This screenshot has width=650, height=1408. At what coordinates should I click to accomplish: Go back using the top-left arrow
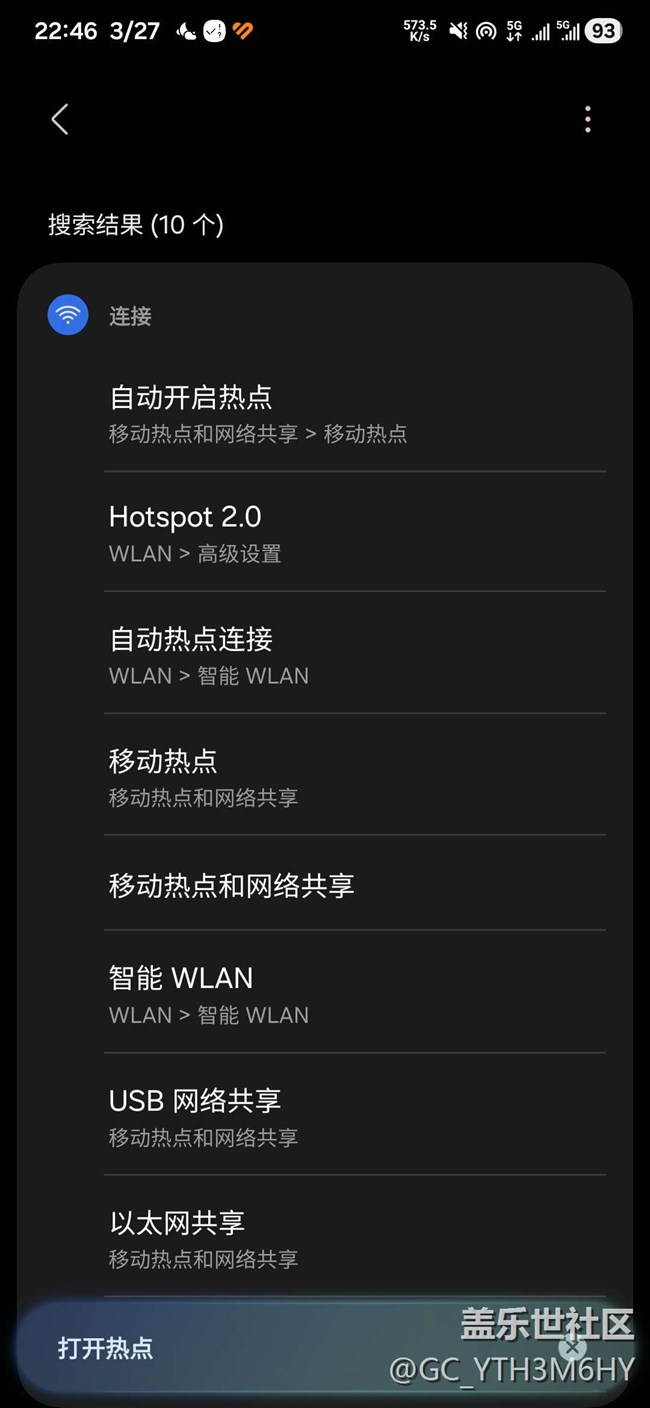point(60,120)
